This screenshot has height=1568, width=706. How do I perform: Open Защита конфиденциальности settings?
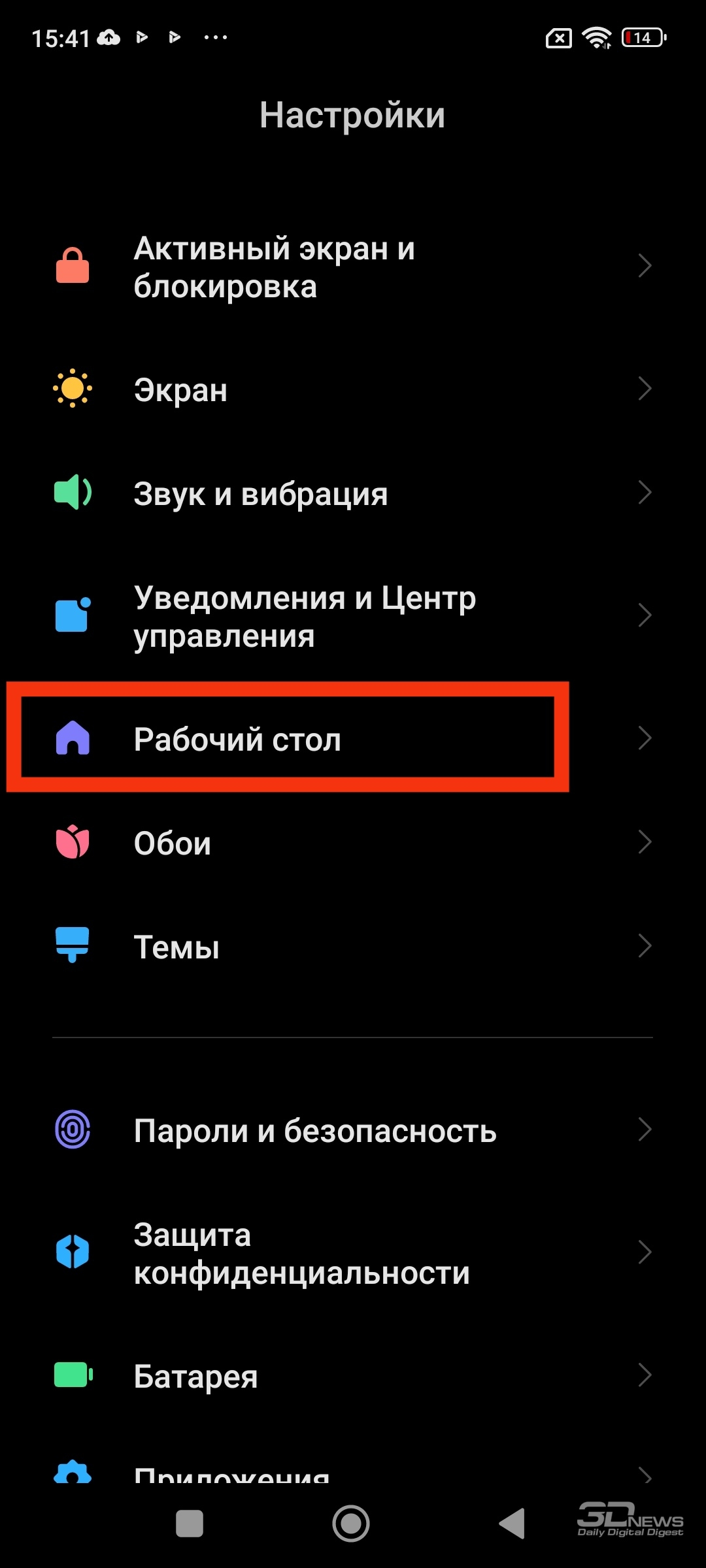click(x=353, y=1253)
